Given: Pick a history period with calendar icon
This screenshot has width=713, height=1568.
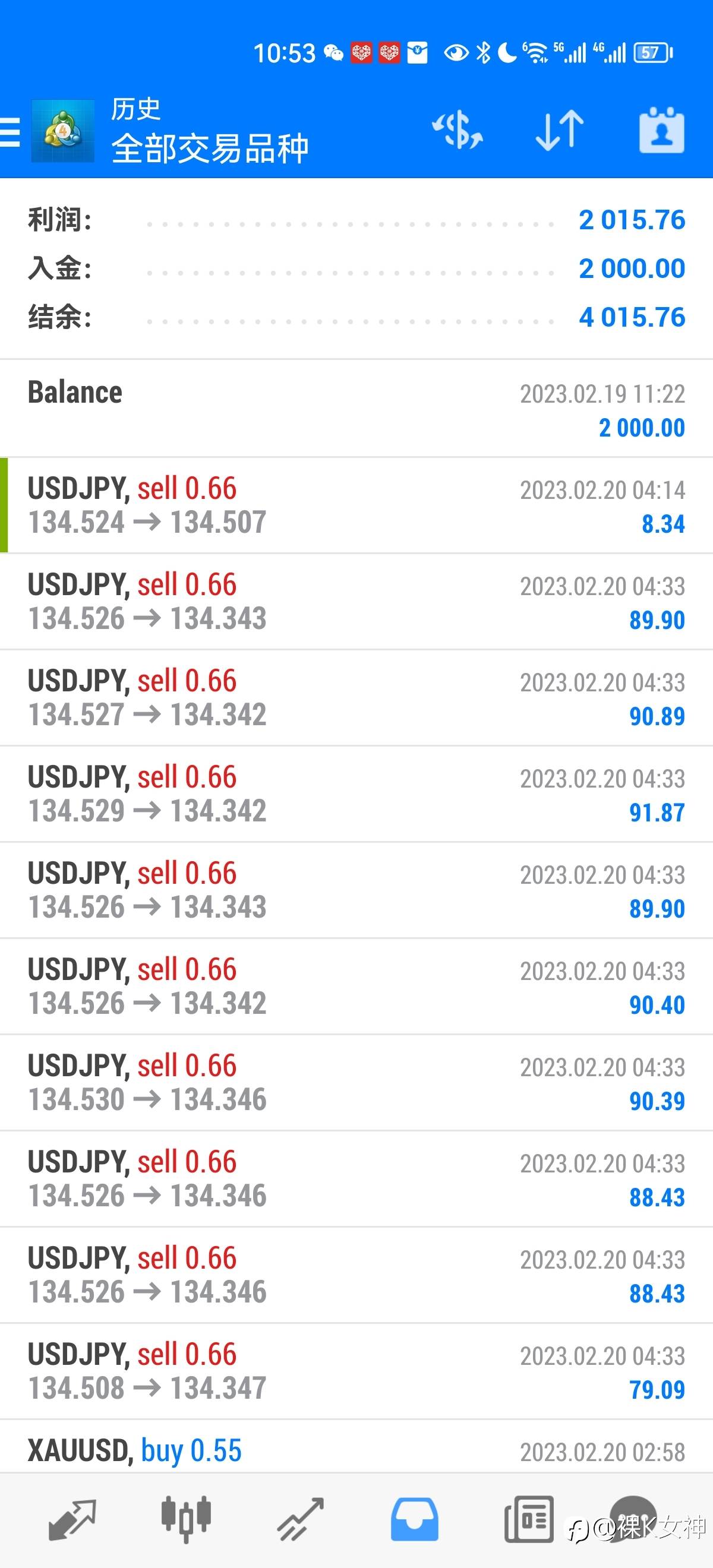Looking at the screenshot, I should [661, 130].
